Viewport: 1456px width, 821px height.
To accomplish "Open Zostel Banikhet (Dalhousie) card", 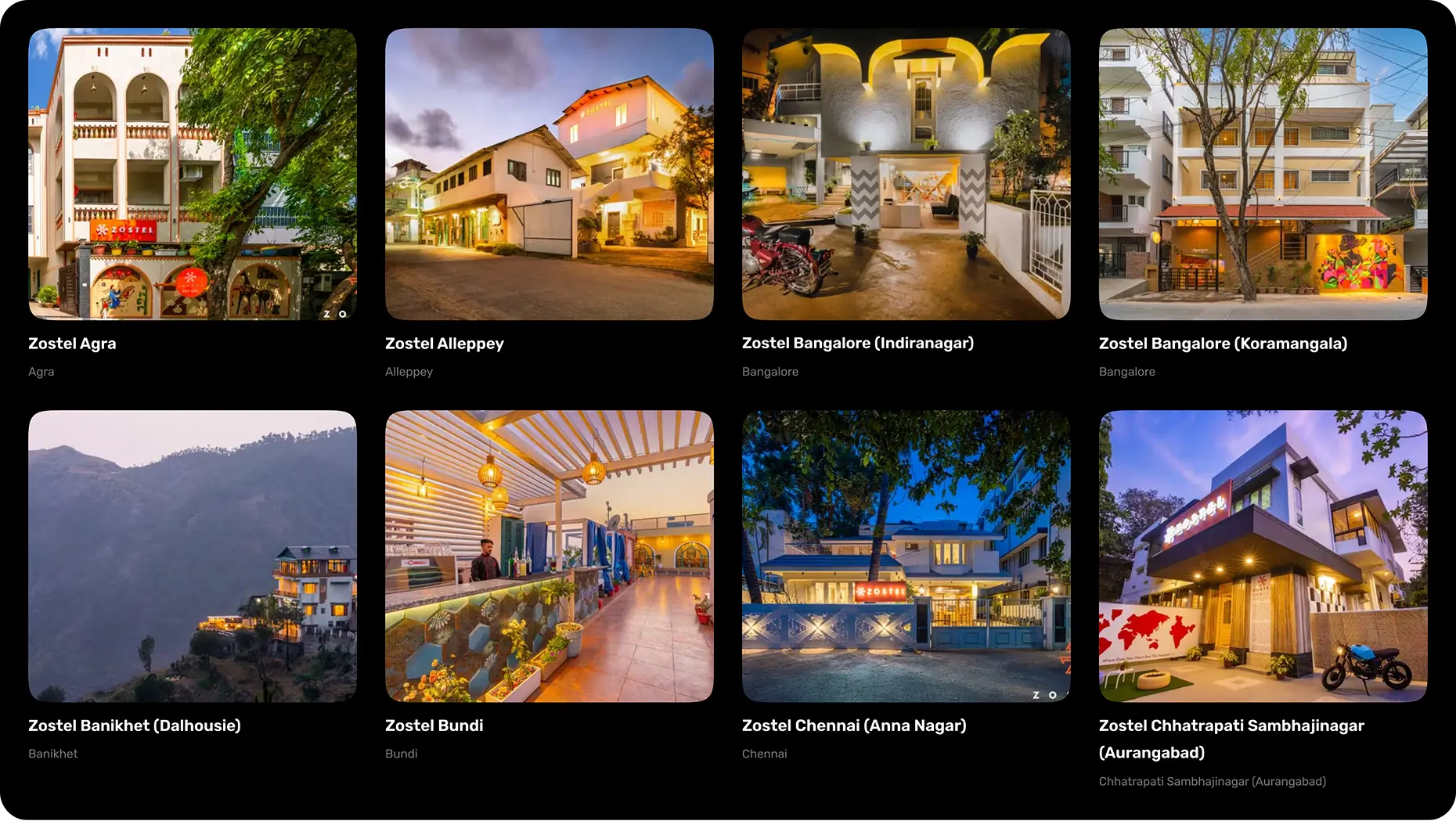I will tap(192, 556).
